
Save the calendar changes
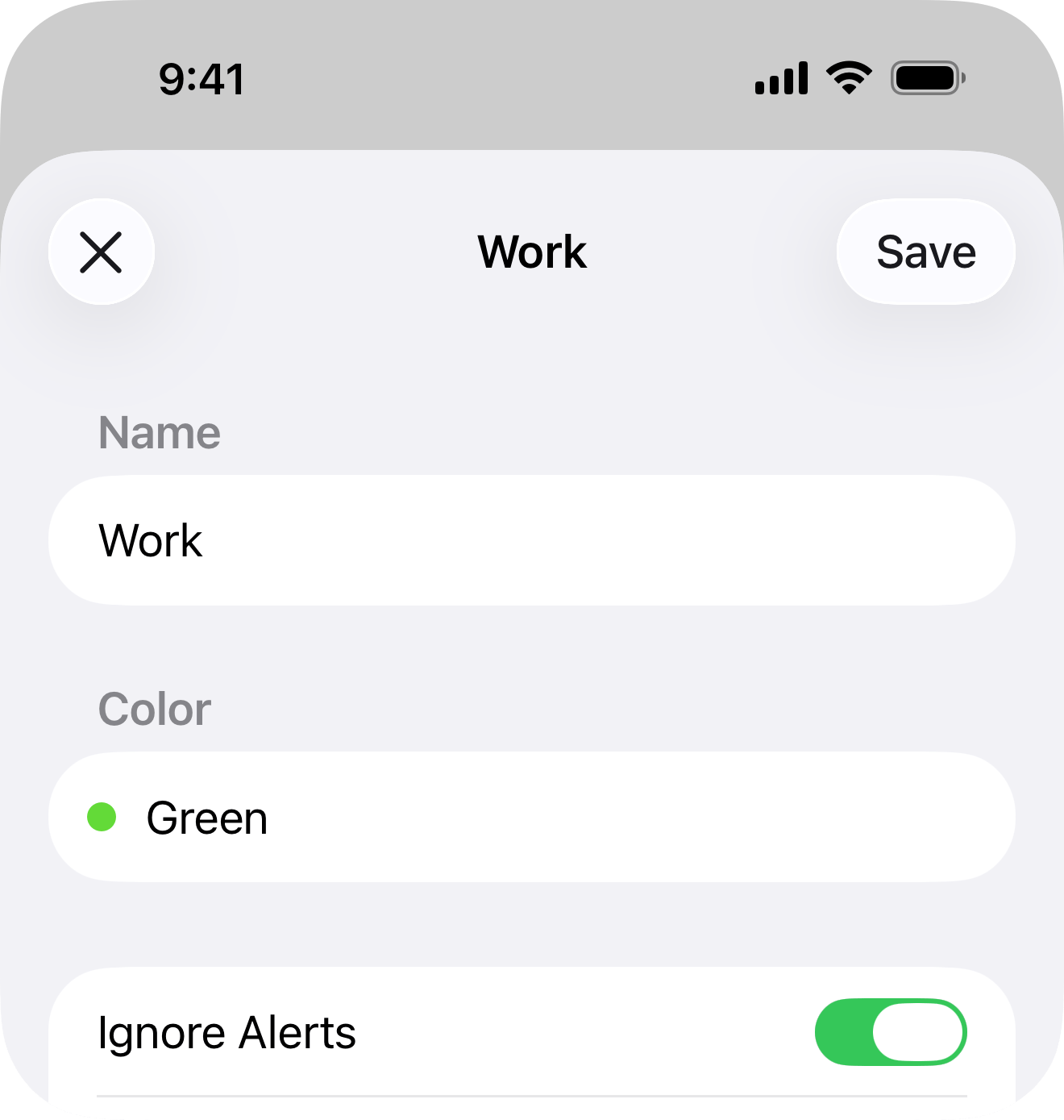click(925, 252)
